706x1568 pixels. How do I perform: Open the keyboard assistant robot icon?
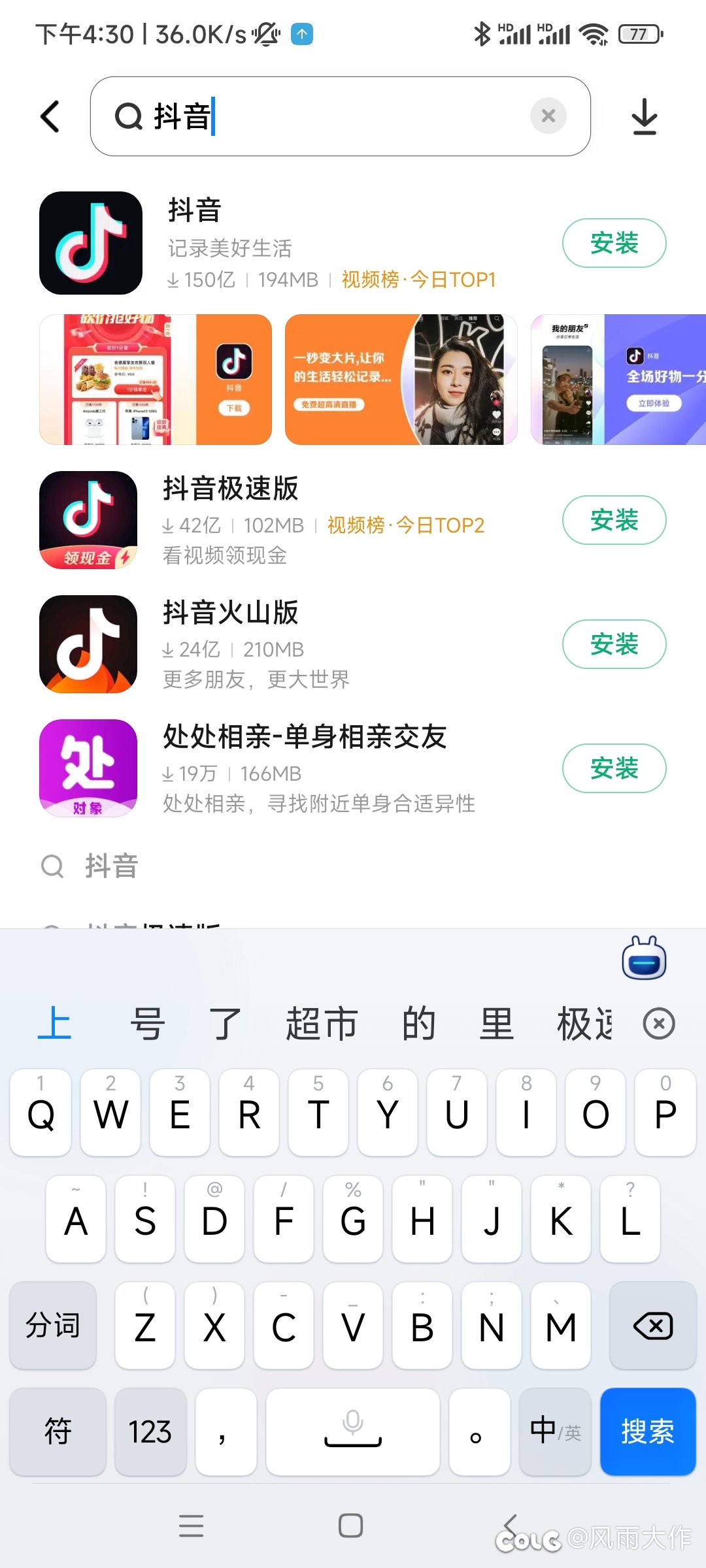point(644,958)
